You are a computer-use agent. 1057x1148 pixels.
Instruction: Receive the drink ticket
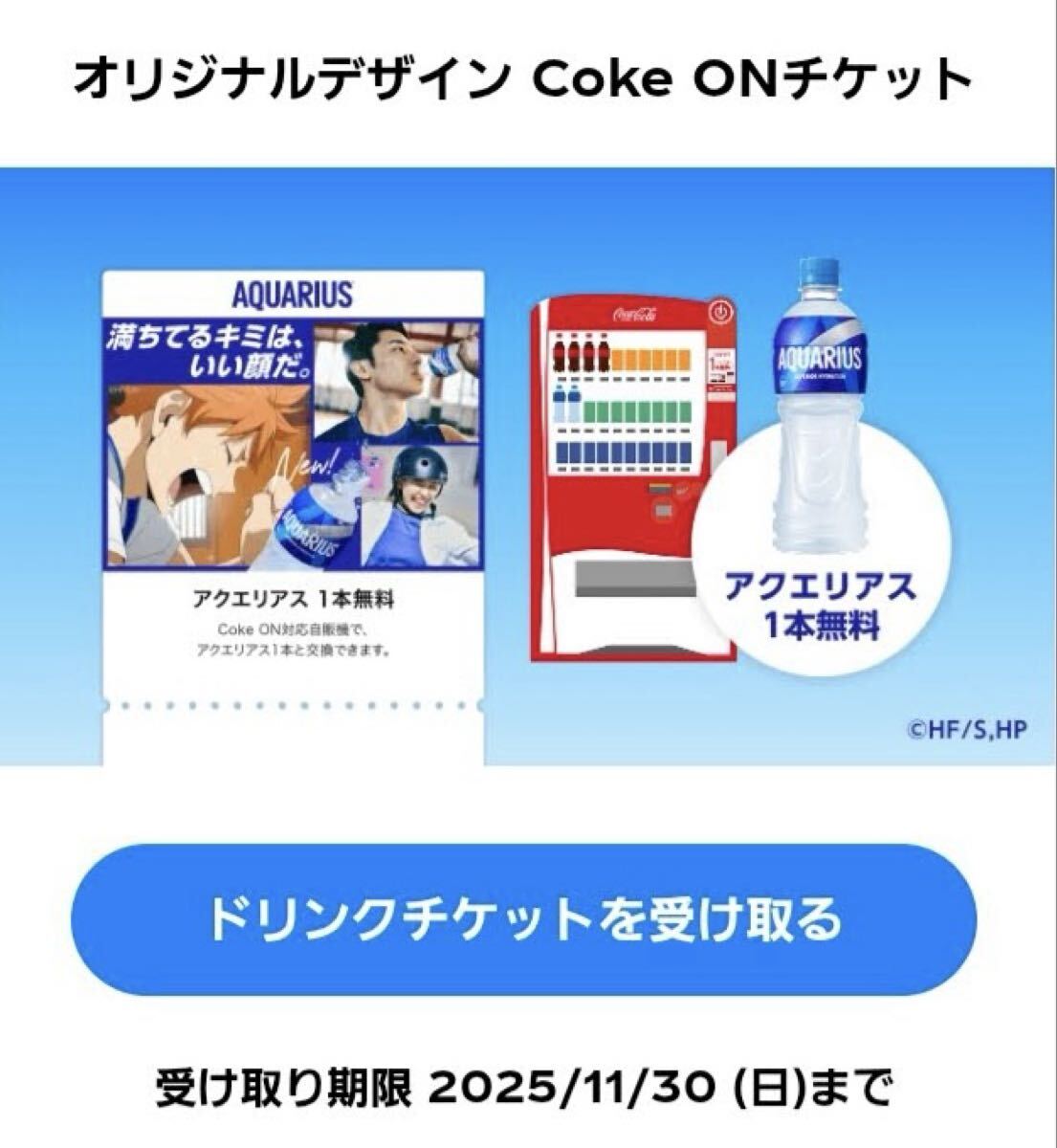(x=524, y=919)
